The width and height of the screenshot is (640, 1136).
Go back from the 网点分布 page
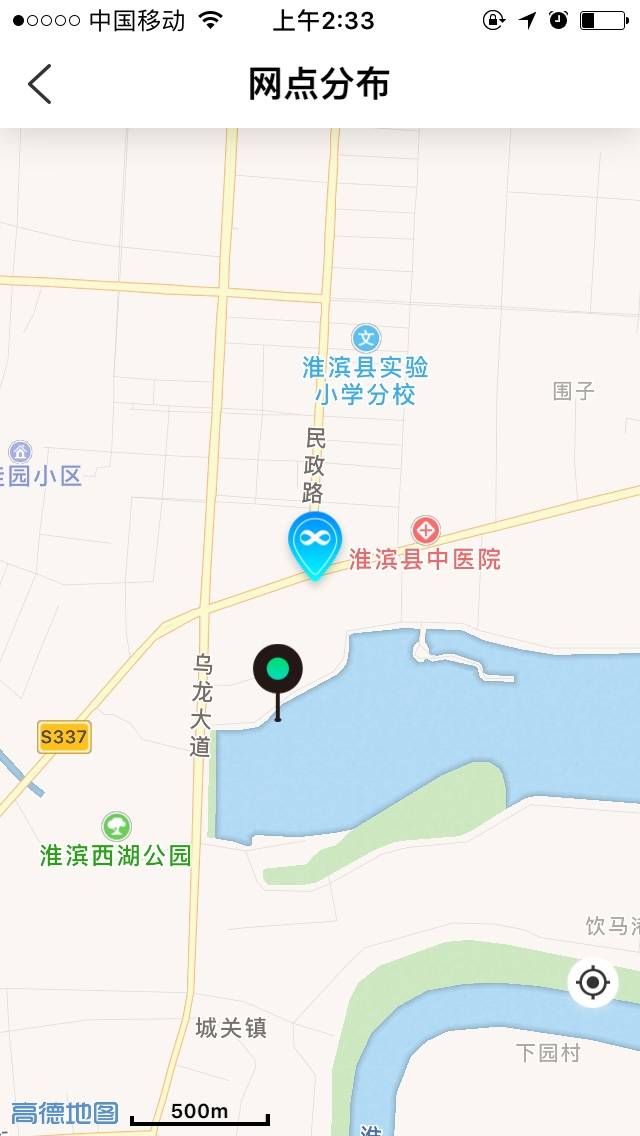[40, 84]
